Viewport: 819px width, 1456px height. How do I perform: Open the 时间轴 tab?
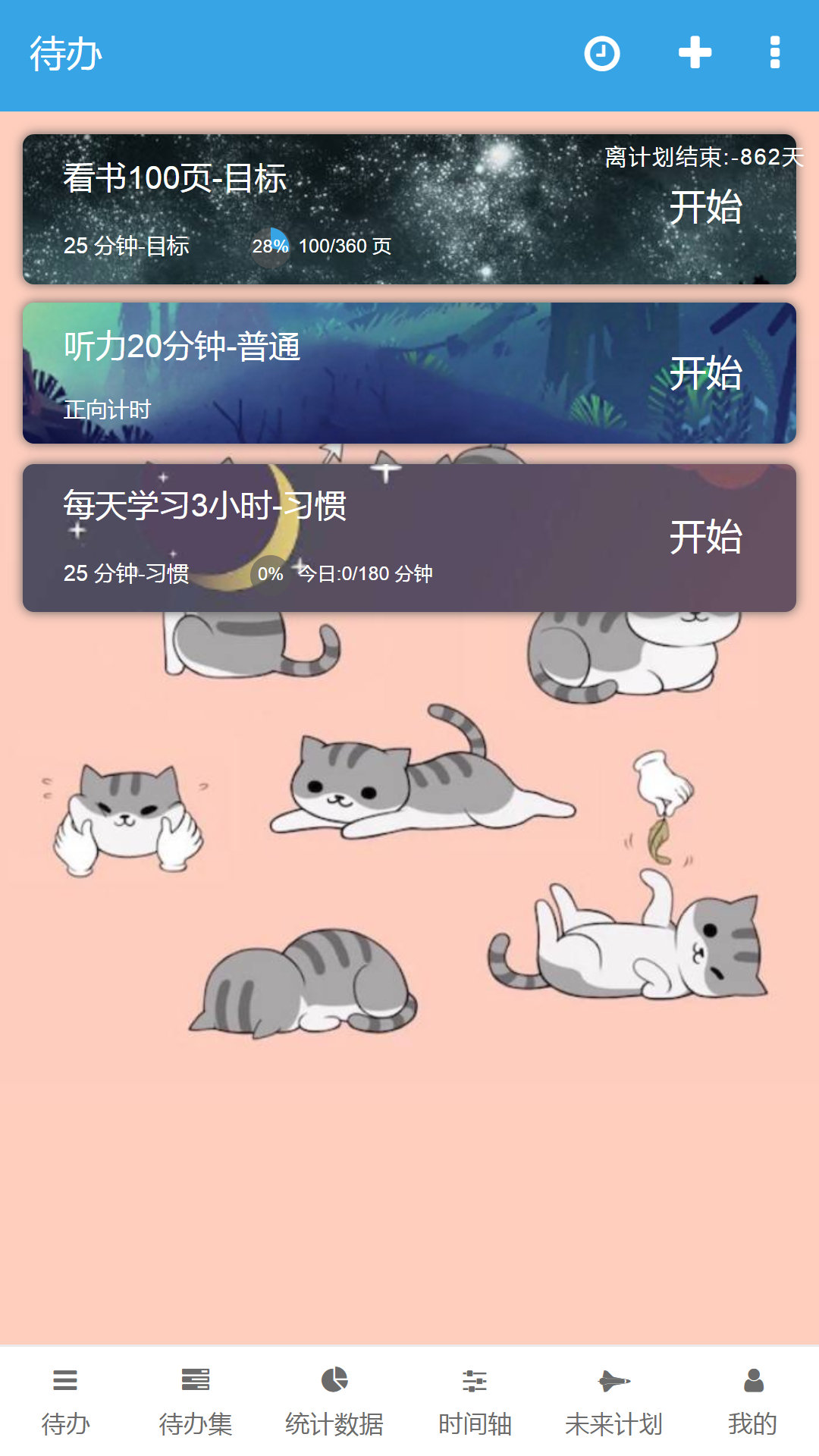point(475,1401)
